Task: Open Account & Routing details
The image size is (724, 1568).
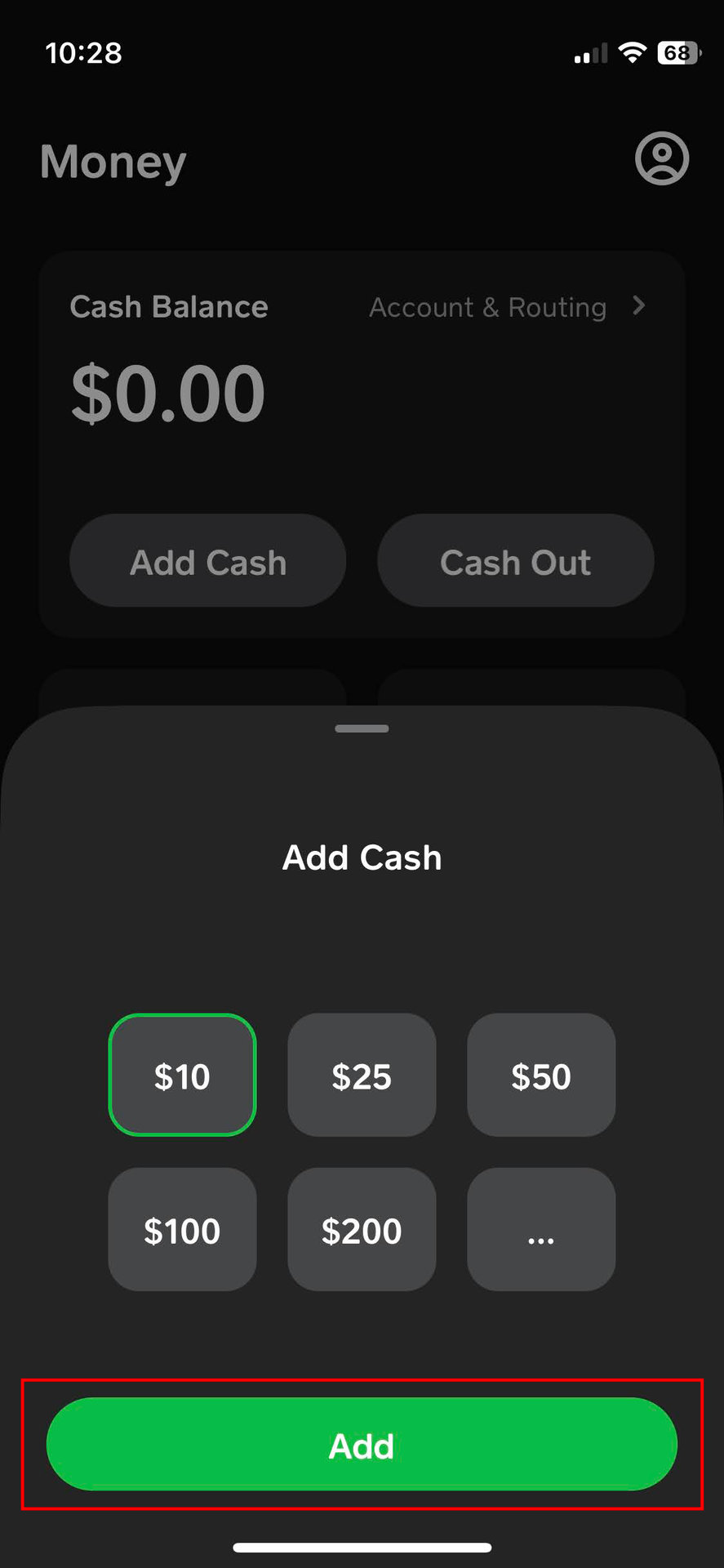Action: click(x=506, y=307)
